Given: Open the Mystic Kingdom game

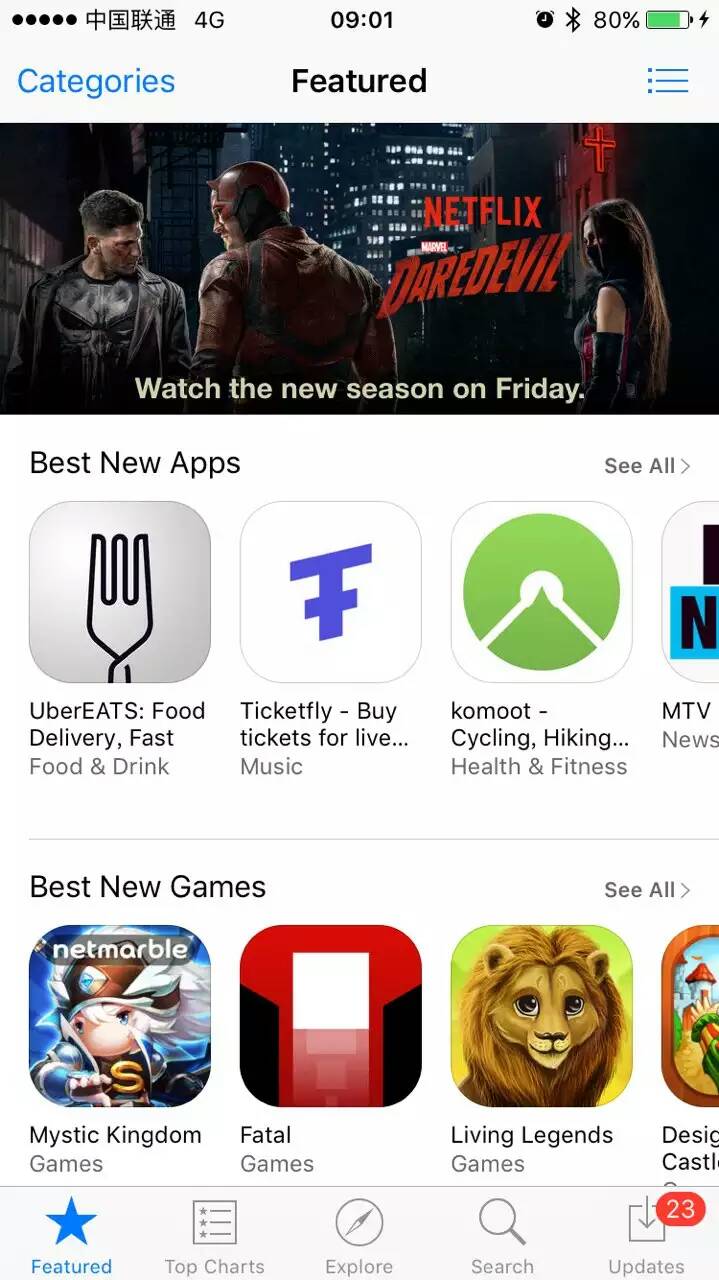Looking at the screenshot, I should 120,1016.
